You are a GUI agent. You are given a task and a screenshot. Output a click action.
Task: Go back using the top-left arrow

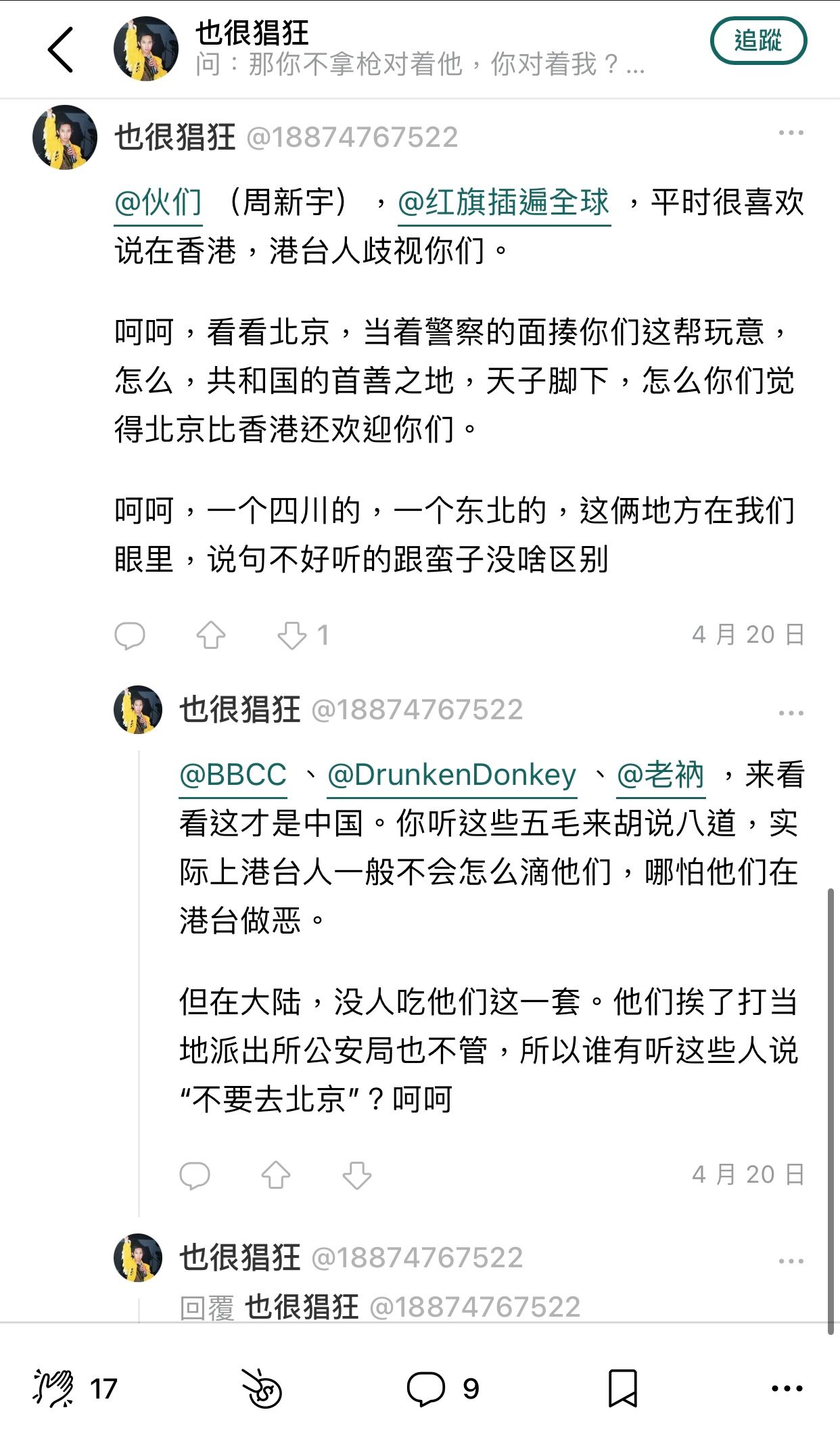pyautogui.click(x=60, y=49)
